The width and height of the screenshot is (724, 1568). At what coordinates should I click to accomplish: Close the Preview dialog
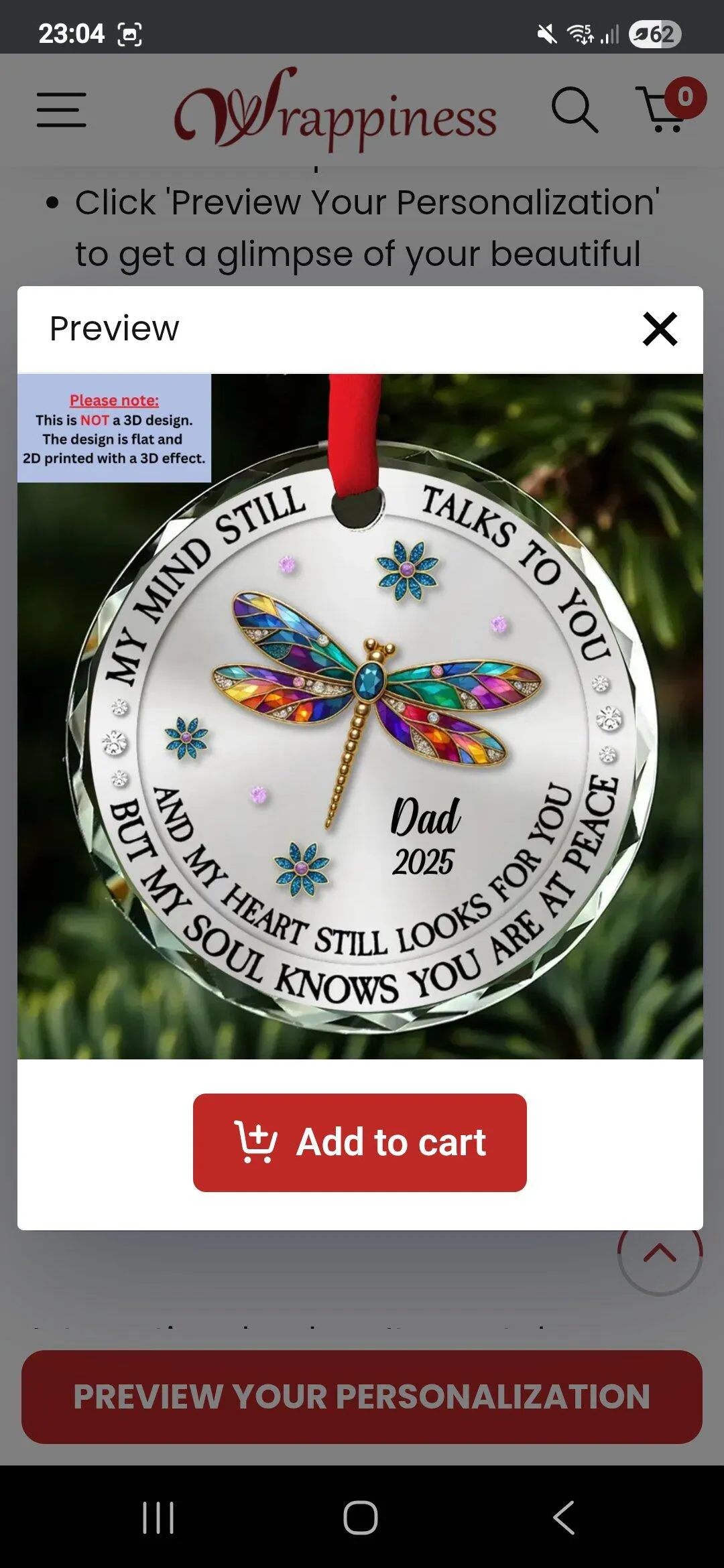(x=660, y=329)
